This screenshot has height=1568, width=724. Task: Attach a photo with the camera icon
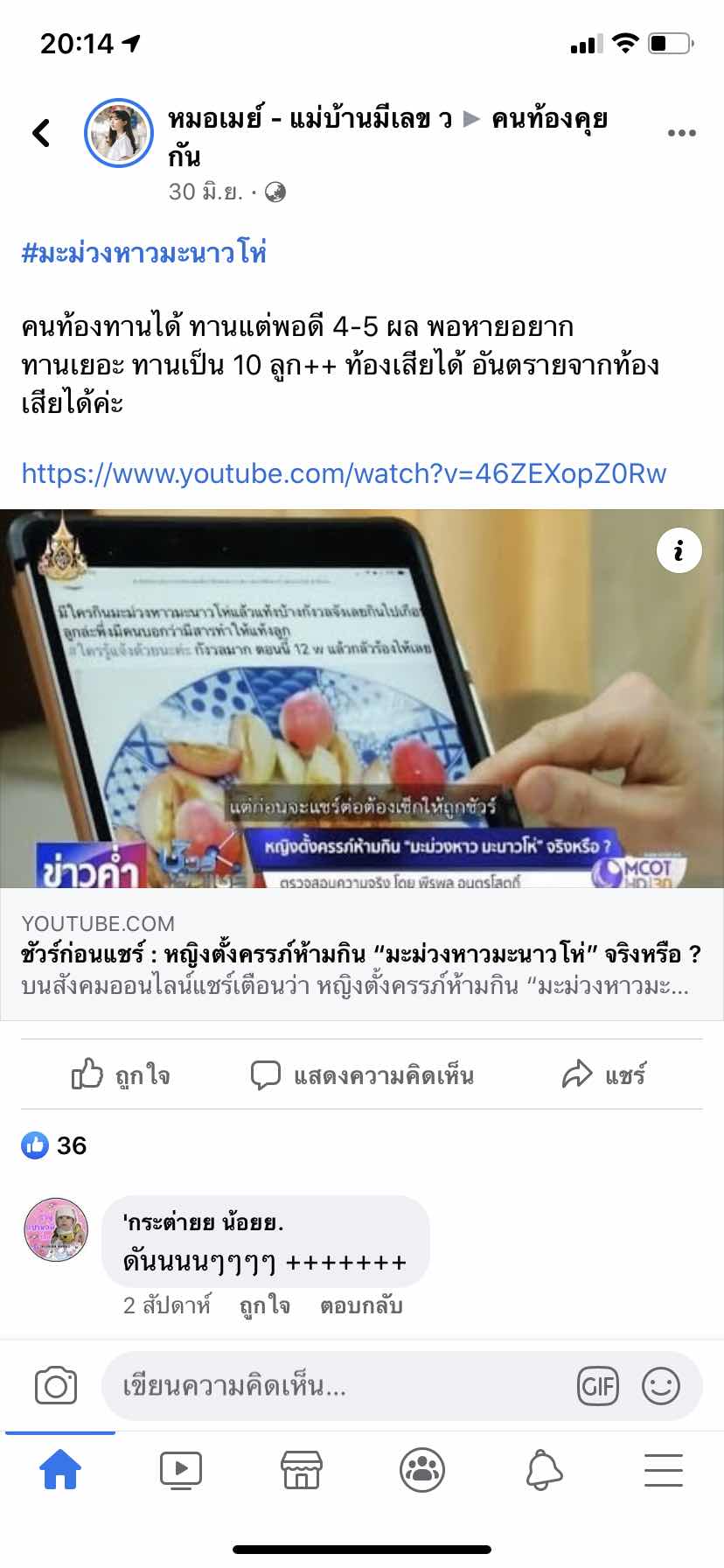click(x=56, y=1386)
